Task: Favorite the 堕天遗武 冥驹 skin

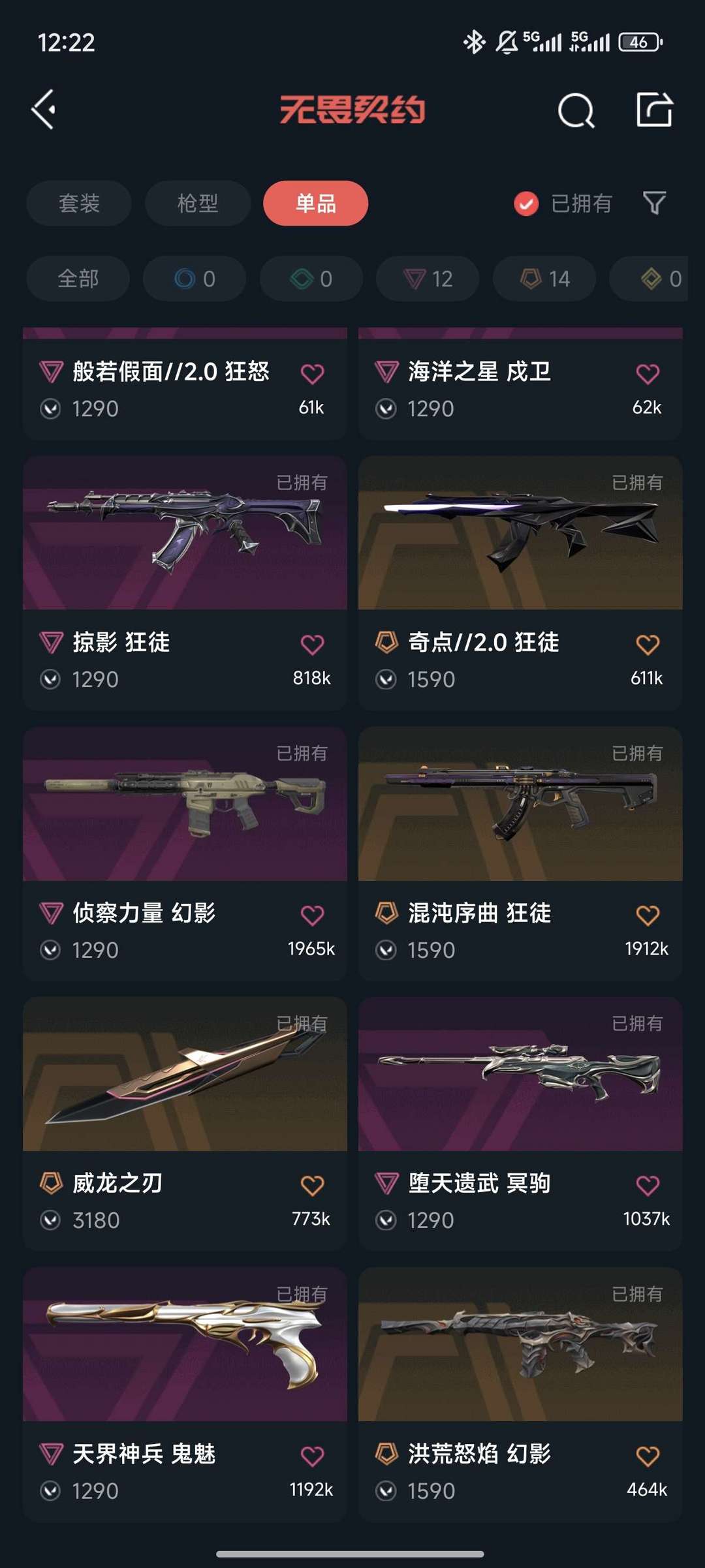Action: pyautogui.click(x=646, y=1184)
